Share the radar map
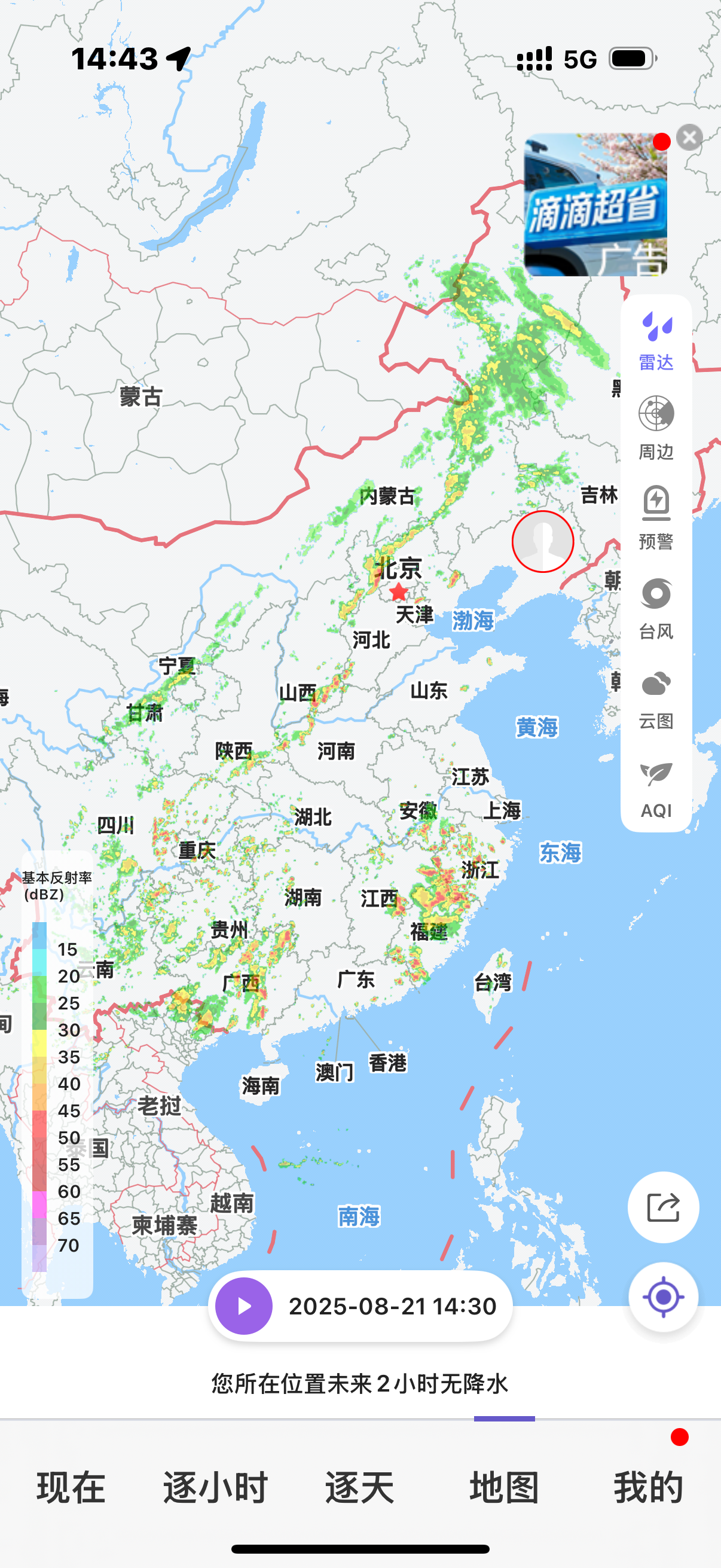Image resolution: width=721 pixels, height=1568 pixels. pos(663,1207)
